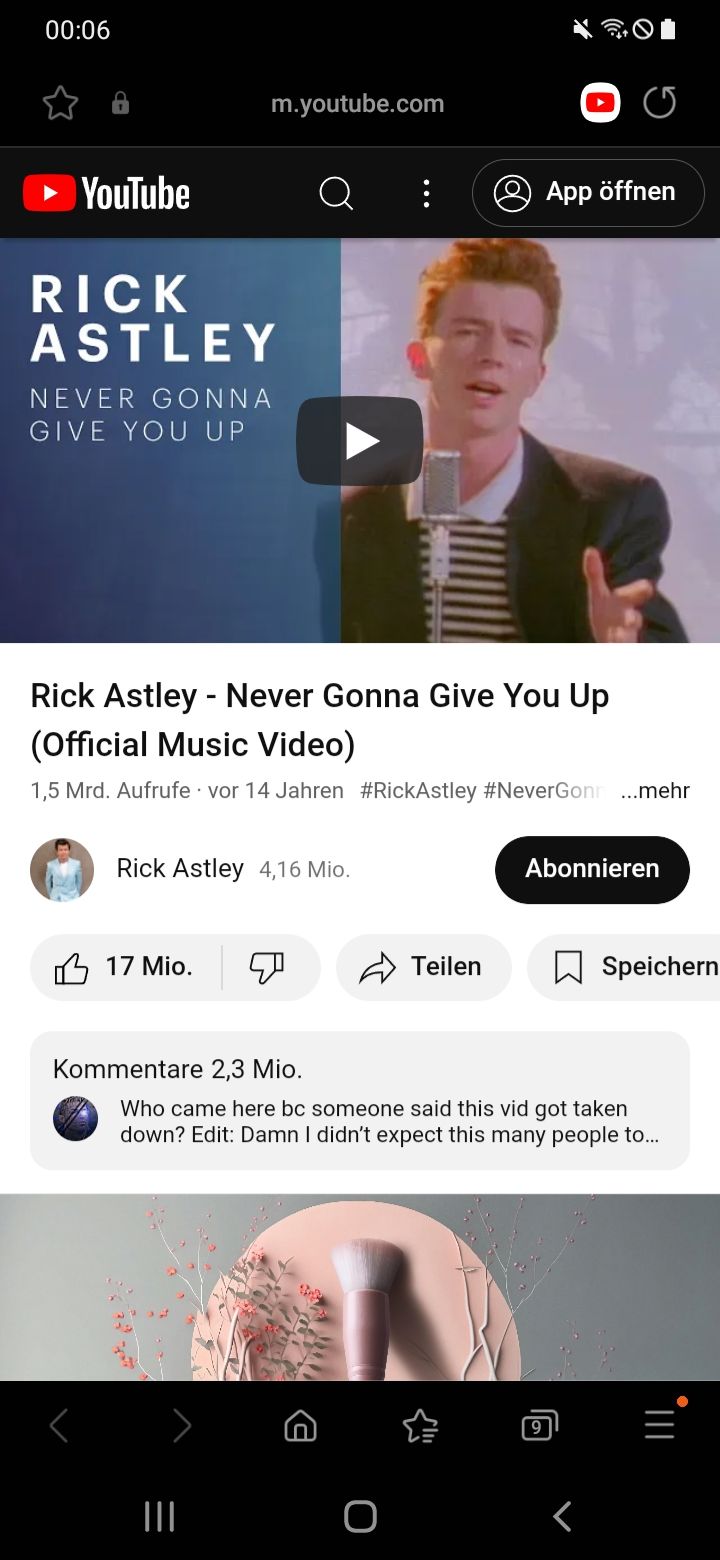
Task: Tap the URL bar m.youtube.com
Action: (x=357, y=103)
